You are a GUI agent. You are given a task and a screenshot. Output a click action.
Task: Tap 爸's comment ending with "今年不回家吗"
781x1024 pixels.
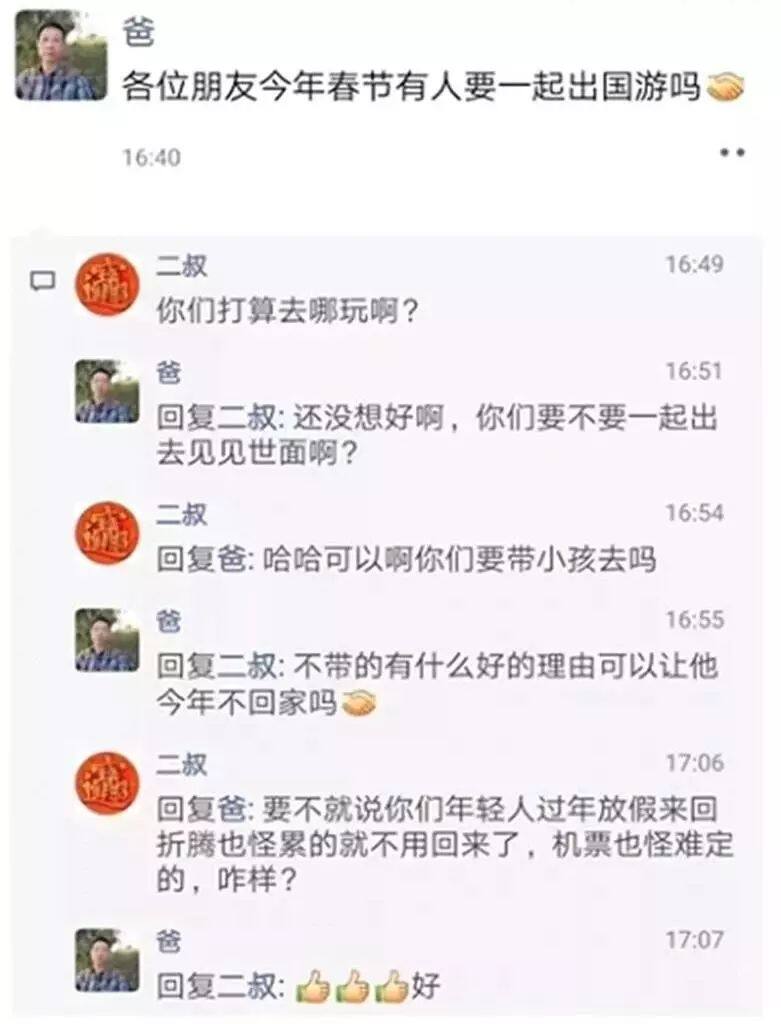point(436,685)
